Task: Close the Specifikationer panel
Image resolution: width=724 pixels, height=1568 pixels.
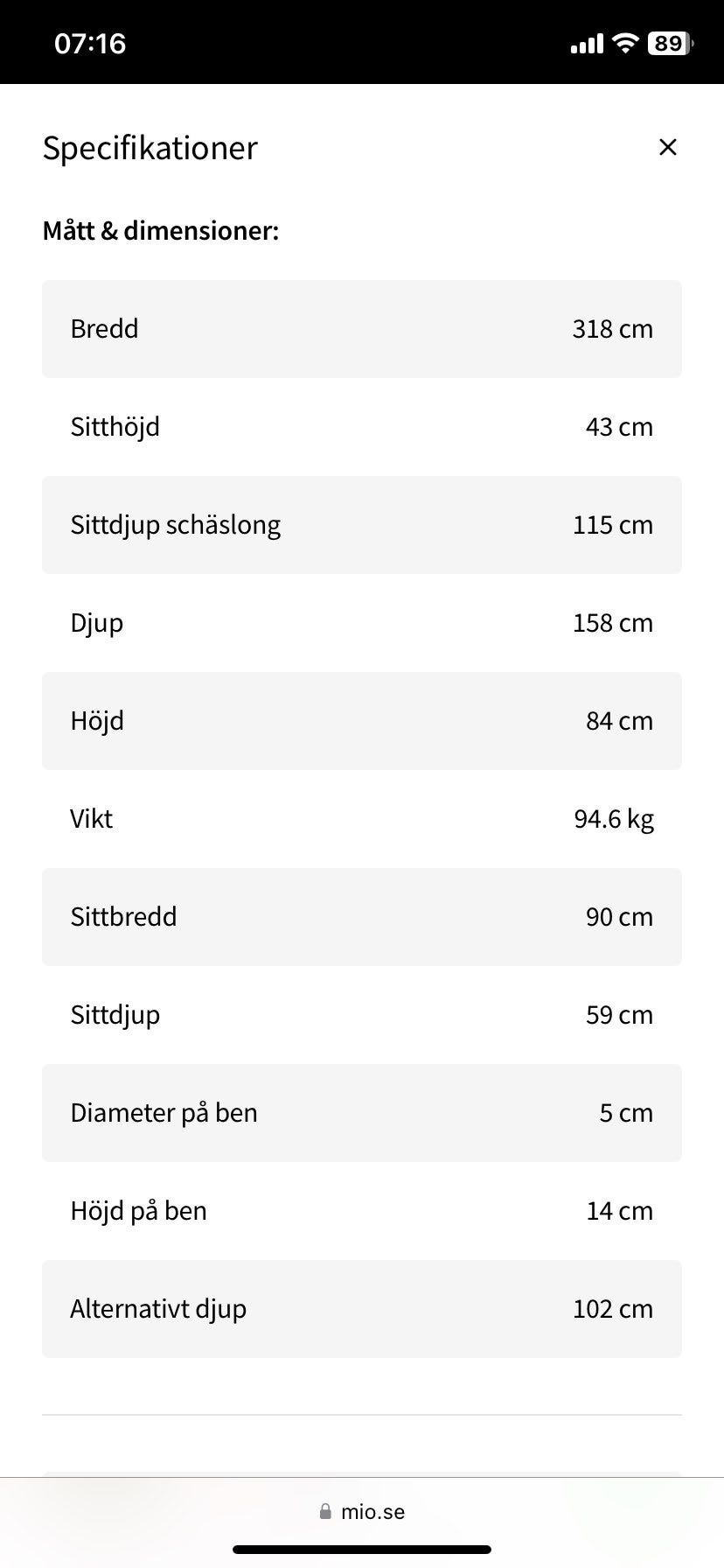Action: (x=668, y=147)
